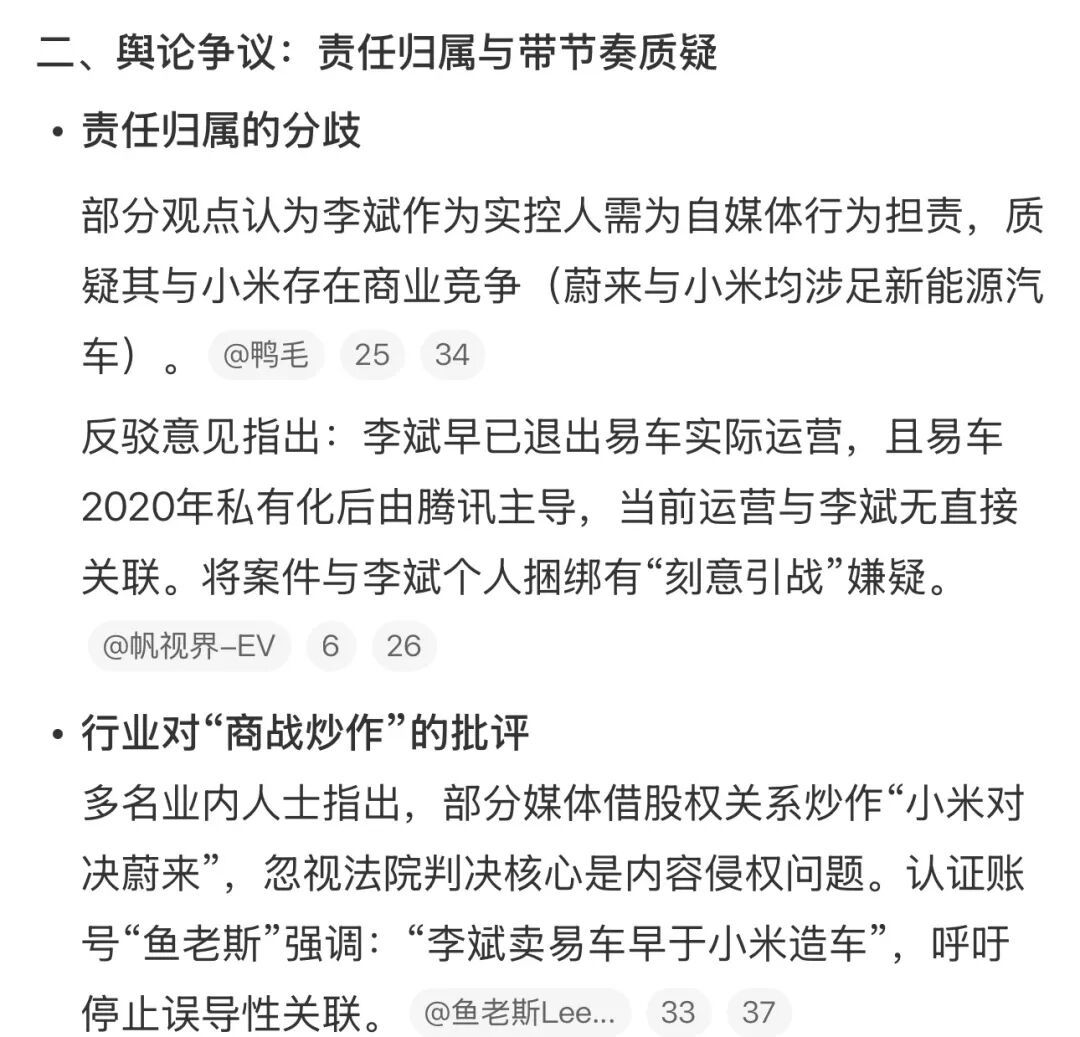Open citation 34 beside @鸭毛

452,355
